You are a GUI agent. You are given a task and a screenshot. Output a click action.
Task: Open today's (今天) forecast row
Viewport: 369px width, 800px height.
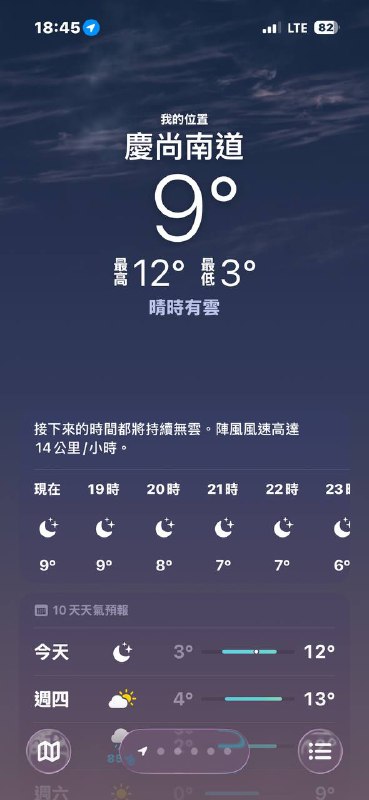click(184, 652)
